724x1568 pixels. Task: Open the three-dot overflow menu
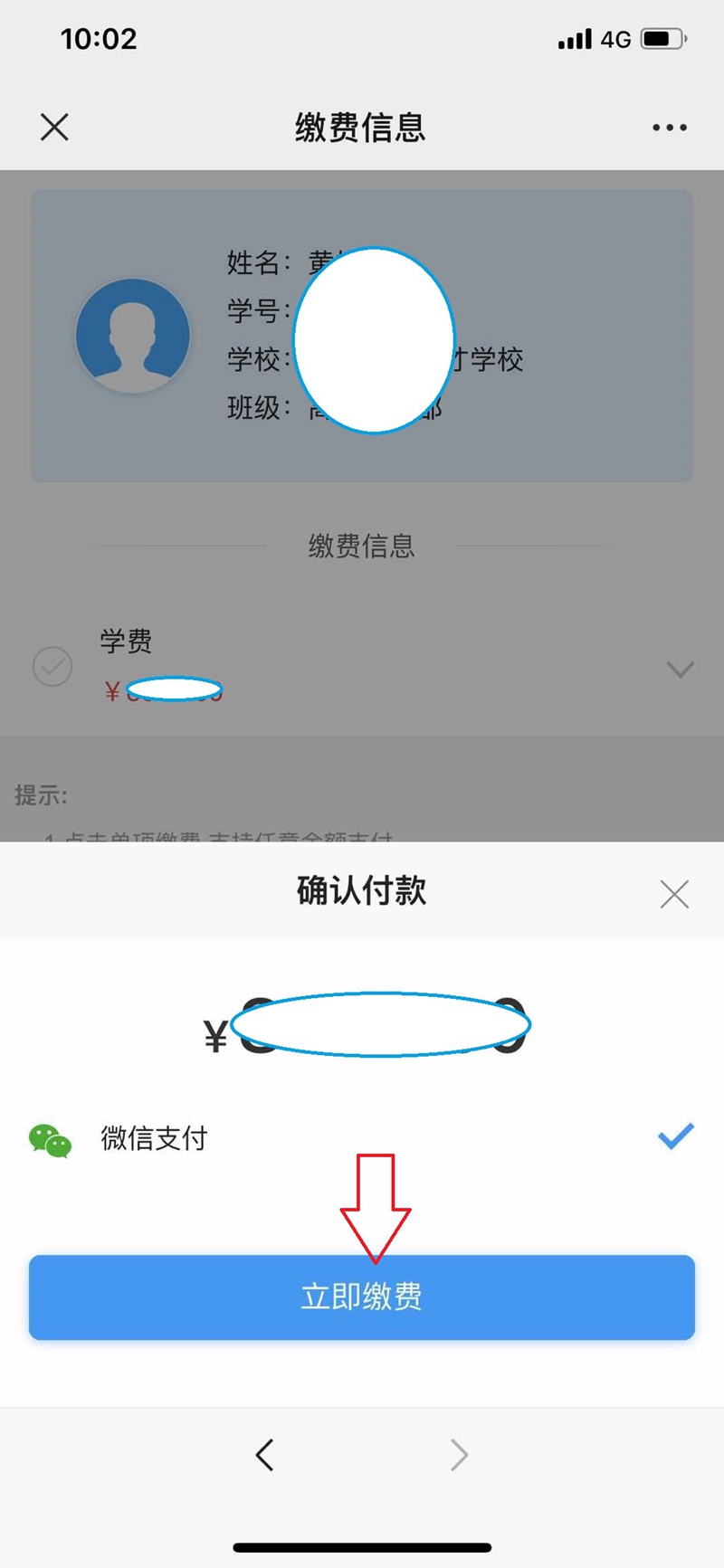coord(670,128)
